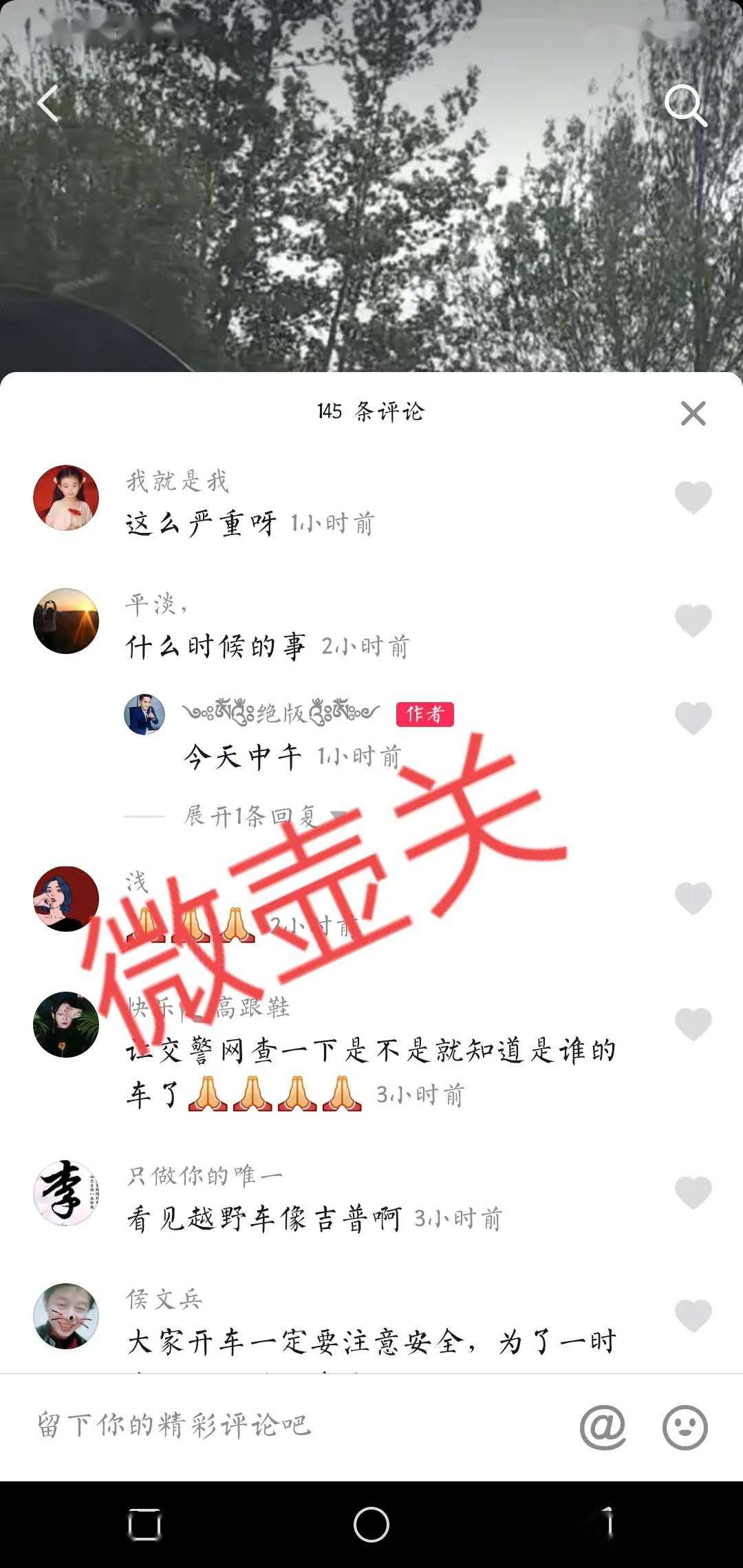The height and width of the screenshot is (1568, 743).
Task: Like the comment by 浅
Action: tap(693, 897)
